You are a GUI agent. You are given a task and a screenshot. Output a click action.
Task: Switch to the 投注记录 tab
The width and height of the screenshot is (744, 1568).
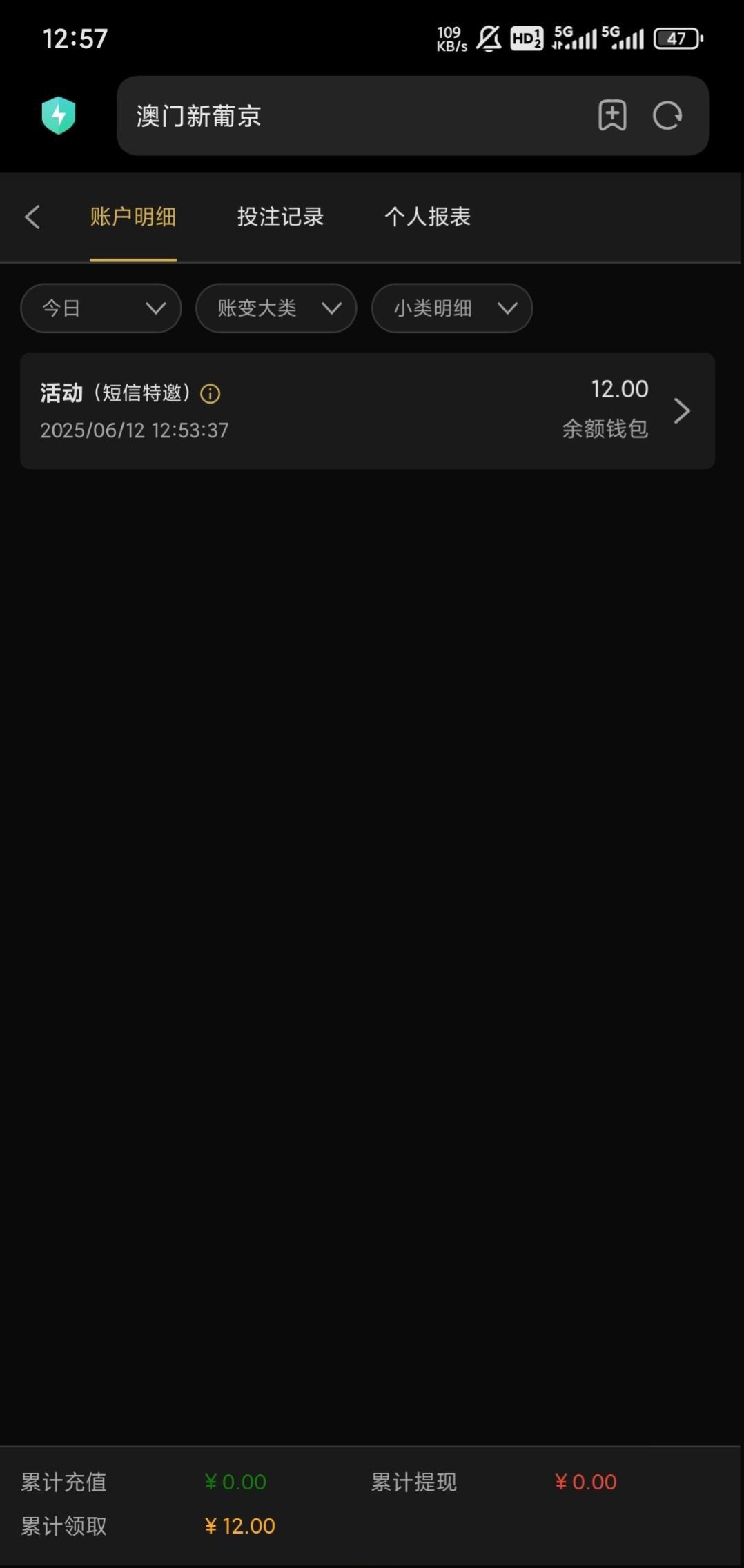tap(280, 217)
